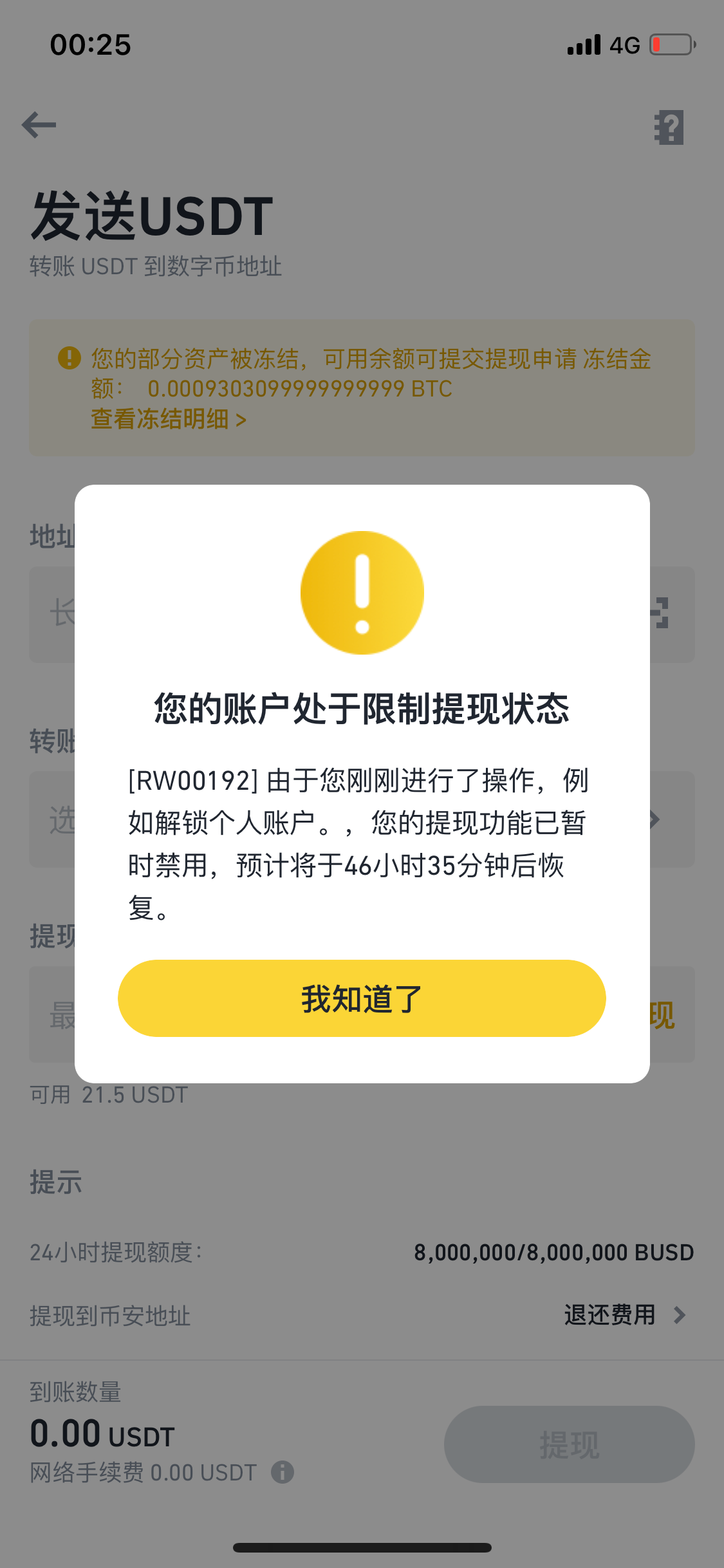Click the 00:25 clock in status bar
This screenshot has height=1568, width=724.
[x=90, y=45]
